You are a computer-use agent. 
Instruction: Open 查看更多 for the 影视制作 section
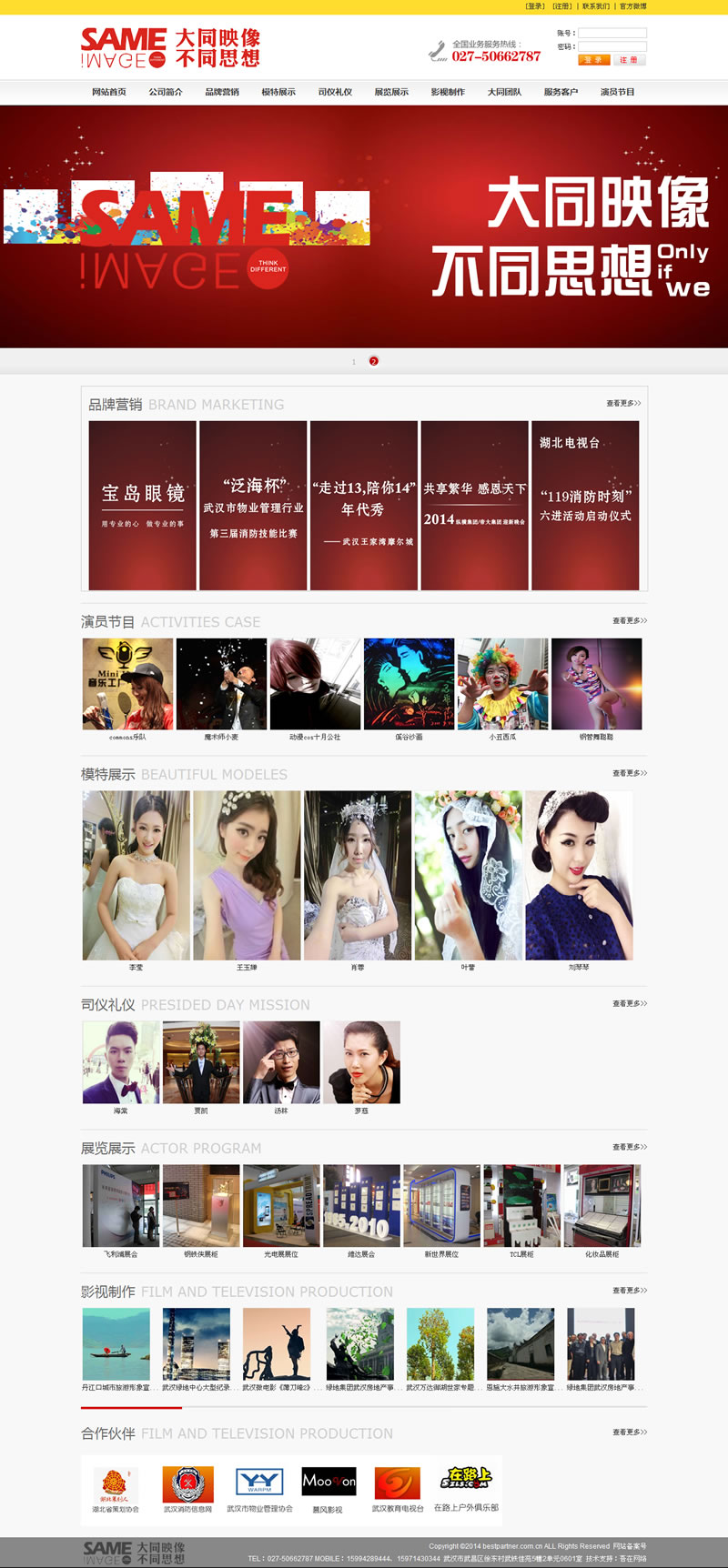click(x=629, y=1291)
